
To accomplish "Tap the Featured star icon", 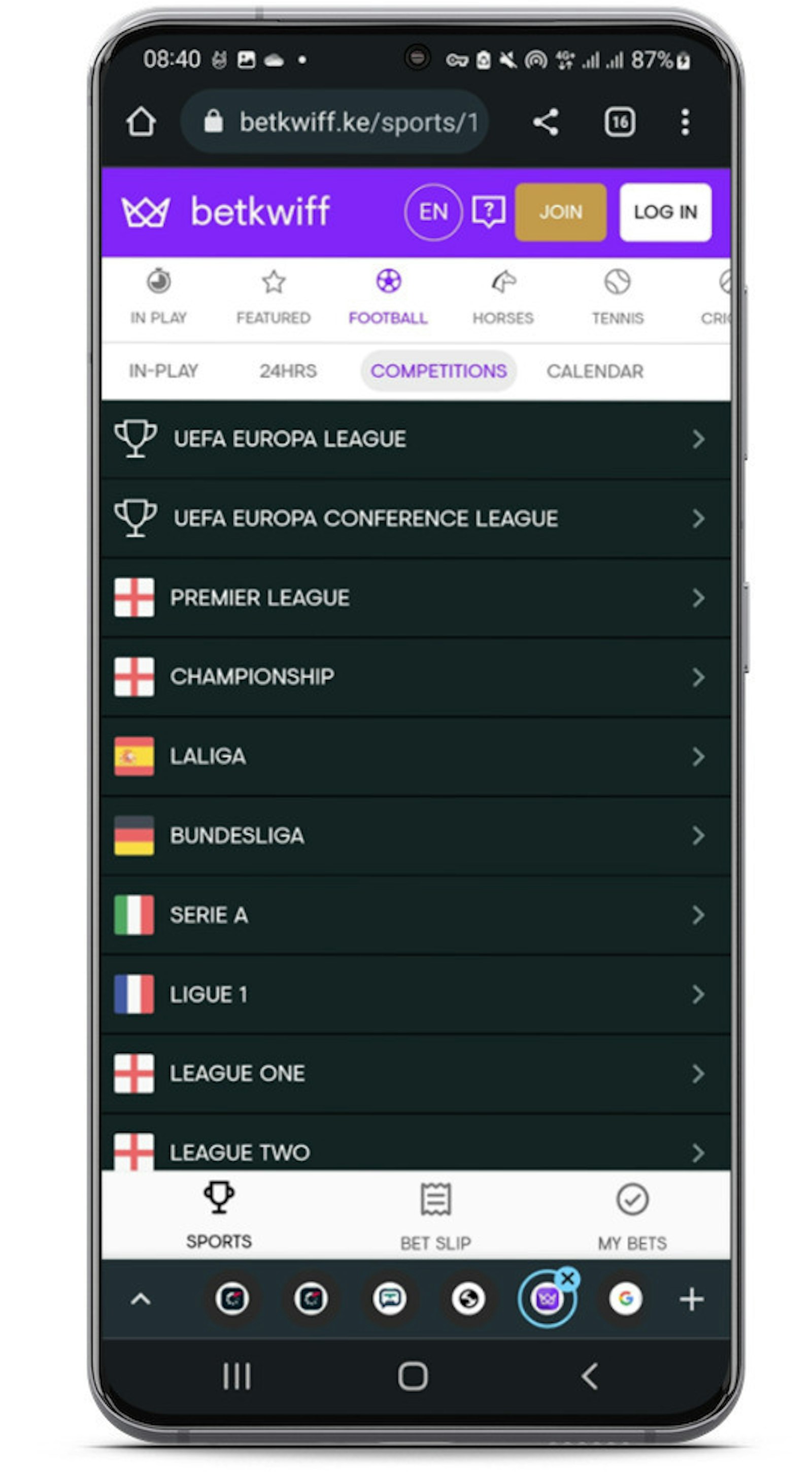I will [x=274, y=283].
